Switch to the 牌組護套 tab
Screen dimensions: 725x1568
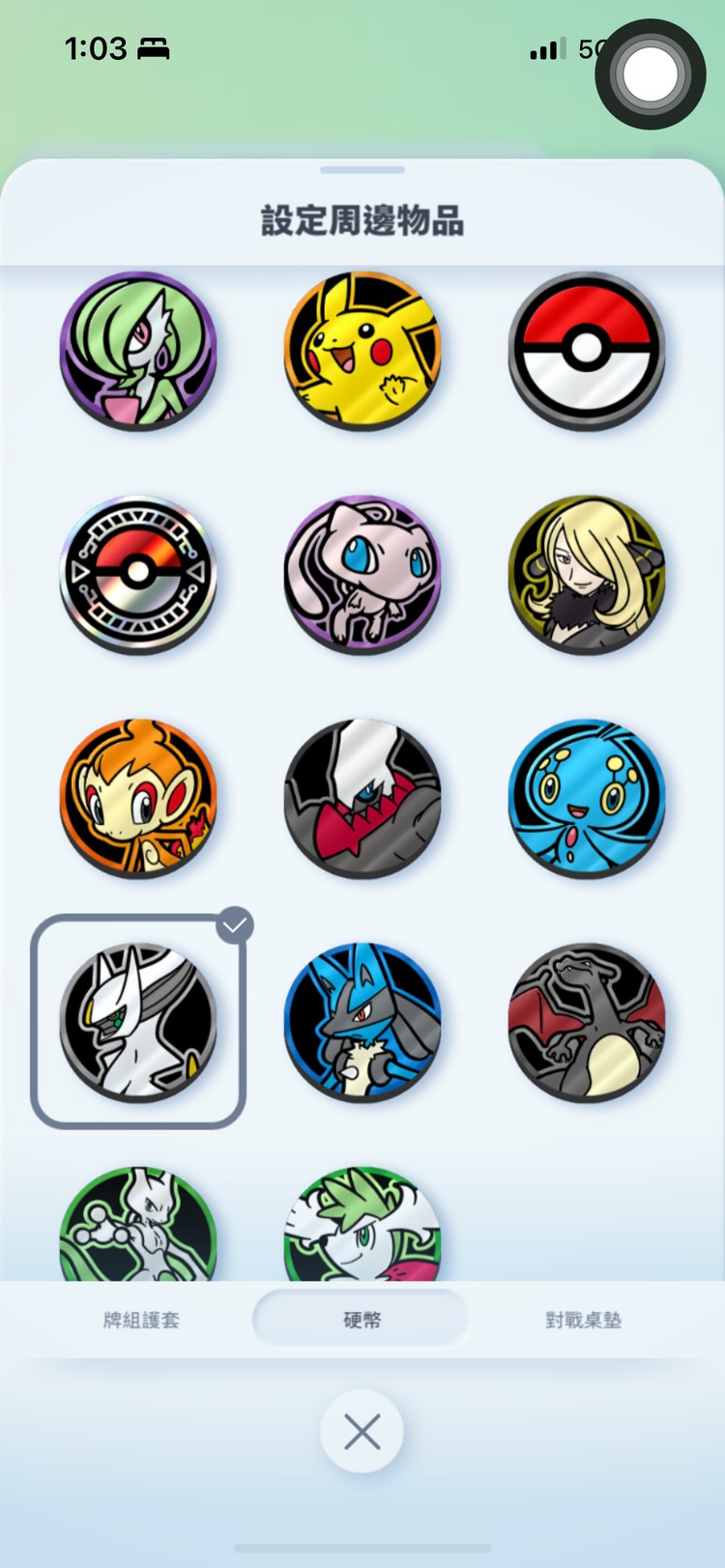[x=141, y=1320]
